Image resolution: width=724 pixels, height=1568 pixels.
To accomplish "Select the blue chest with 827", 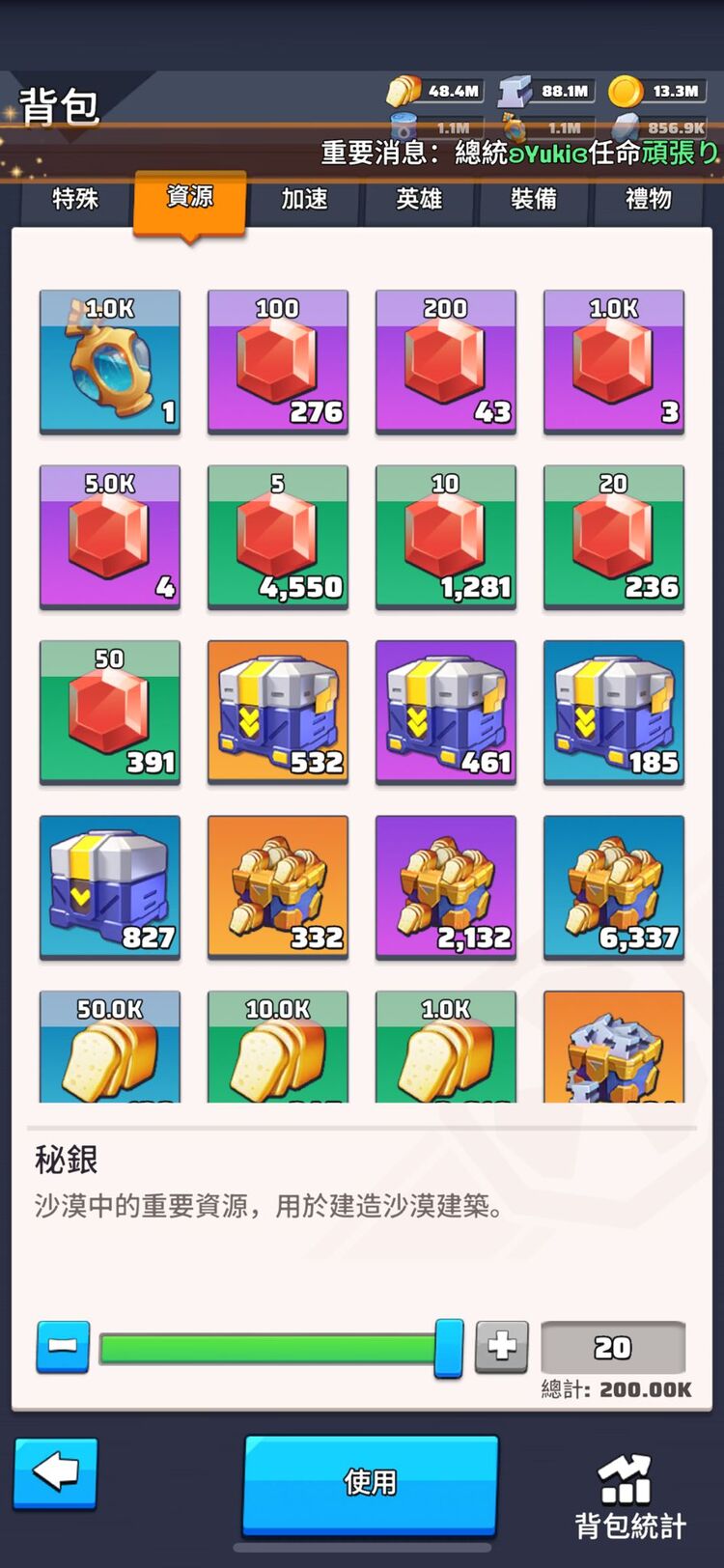I will [x=110, y=886].
